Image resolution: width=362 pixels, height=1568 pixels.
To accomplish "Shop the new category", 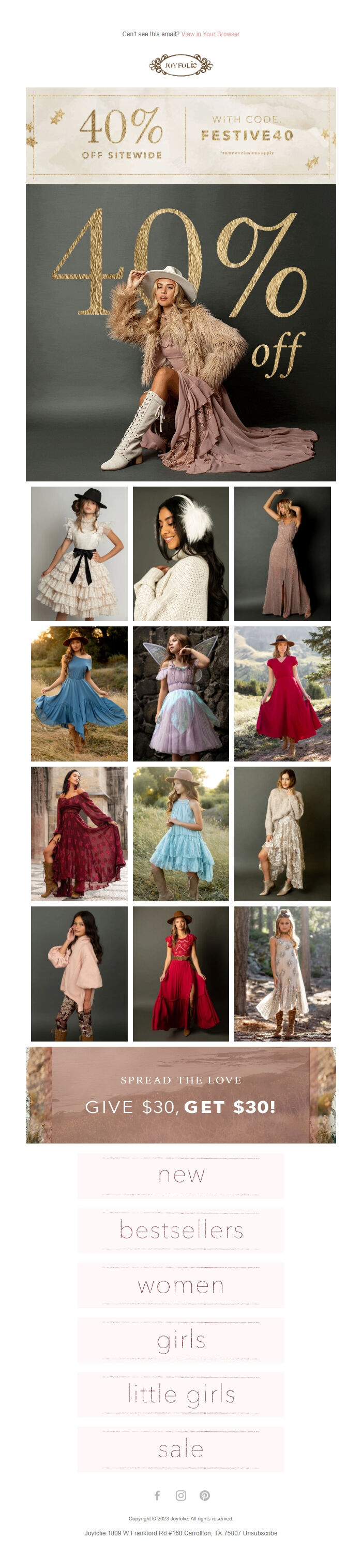I will coord(180,1175).
